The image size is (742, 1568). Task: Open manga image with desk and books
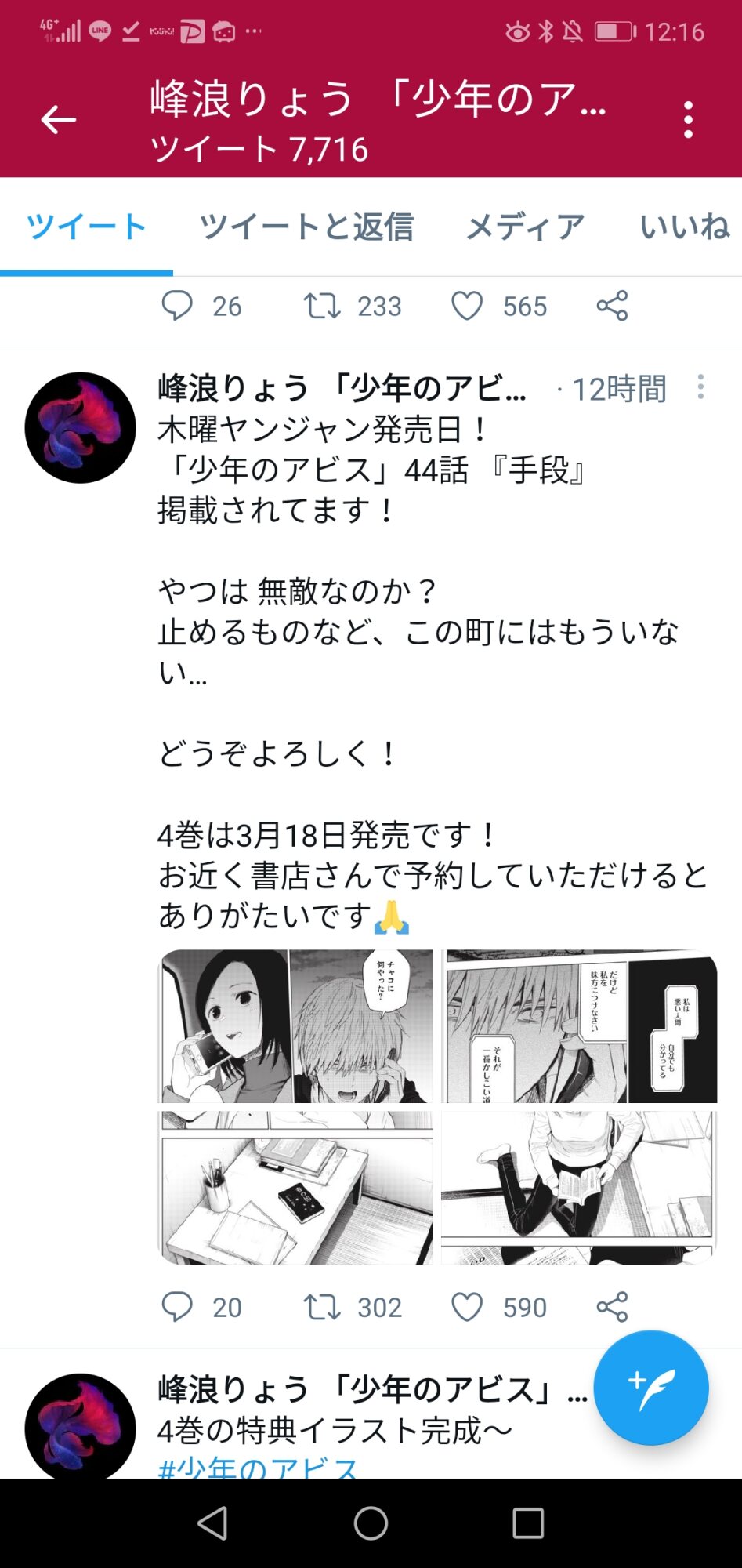(x=296, y=1187)
